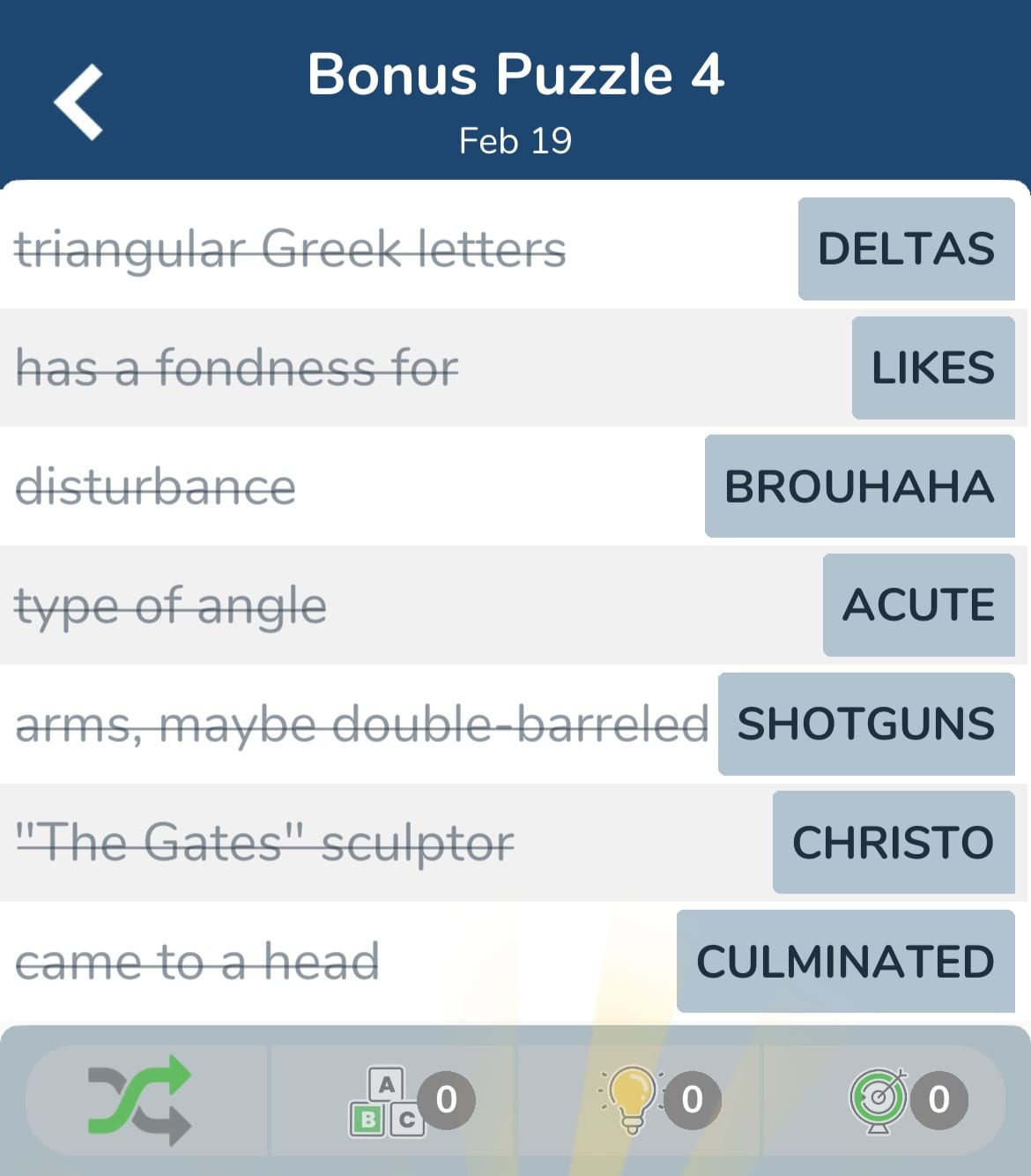Tap the LIKES answer tile

(x=932, y=368)
